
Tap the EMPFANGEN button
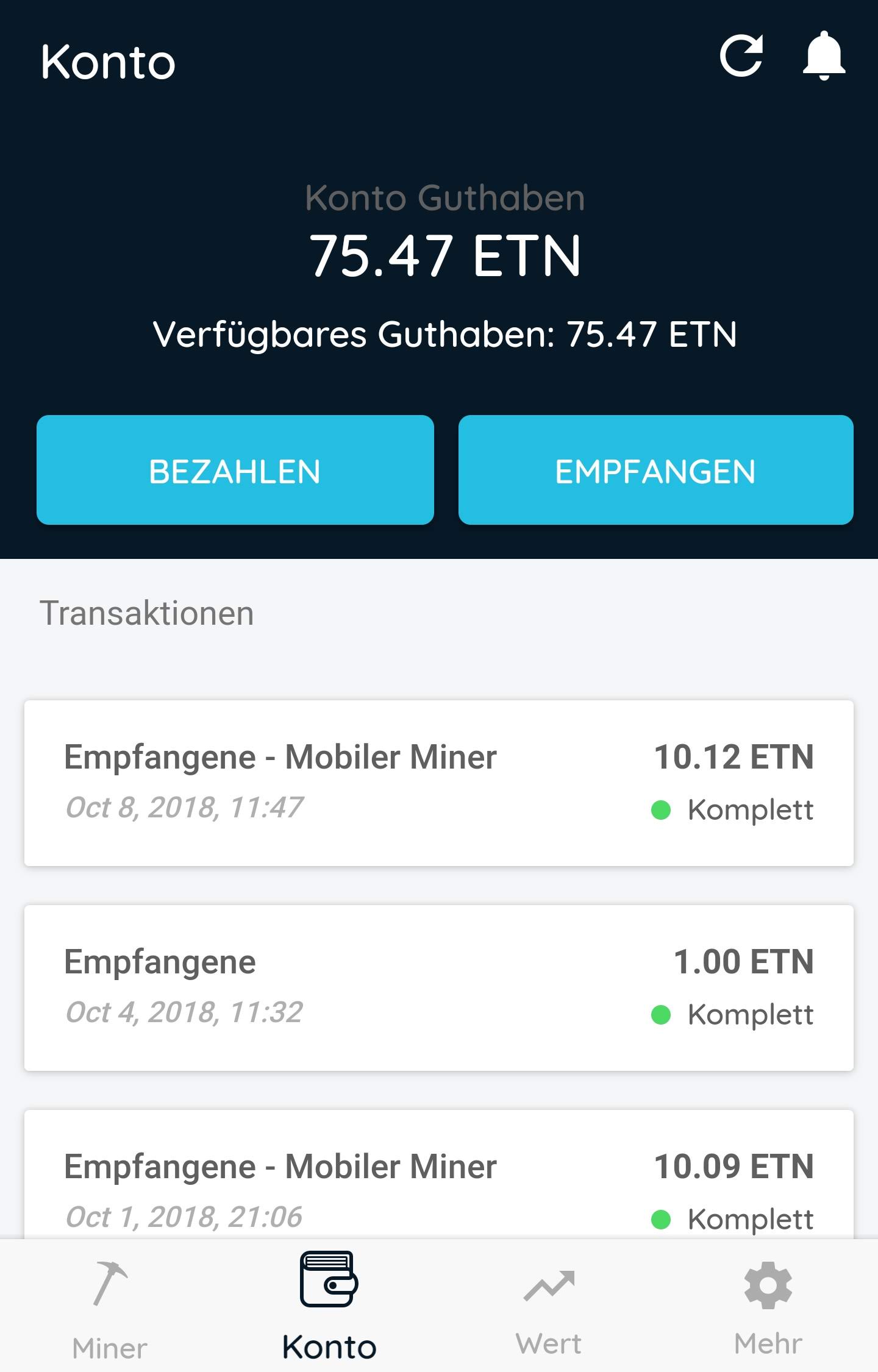pos(655,470)
